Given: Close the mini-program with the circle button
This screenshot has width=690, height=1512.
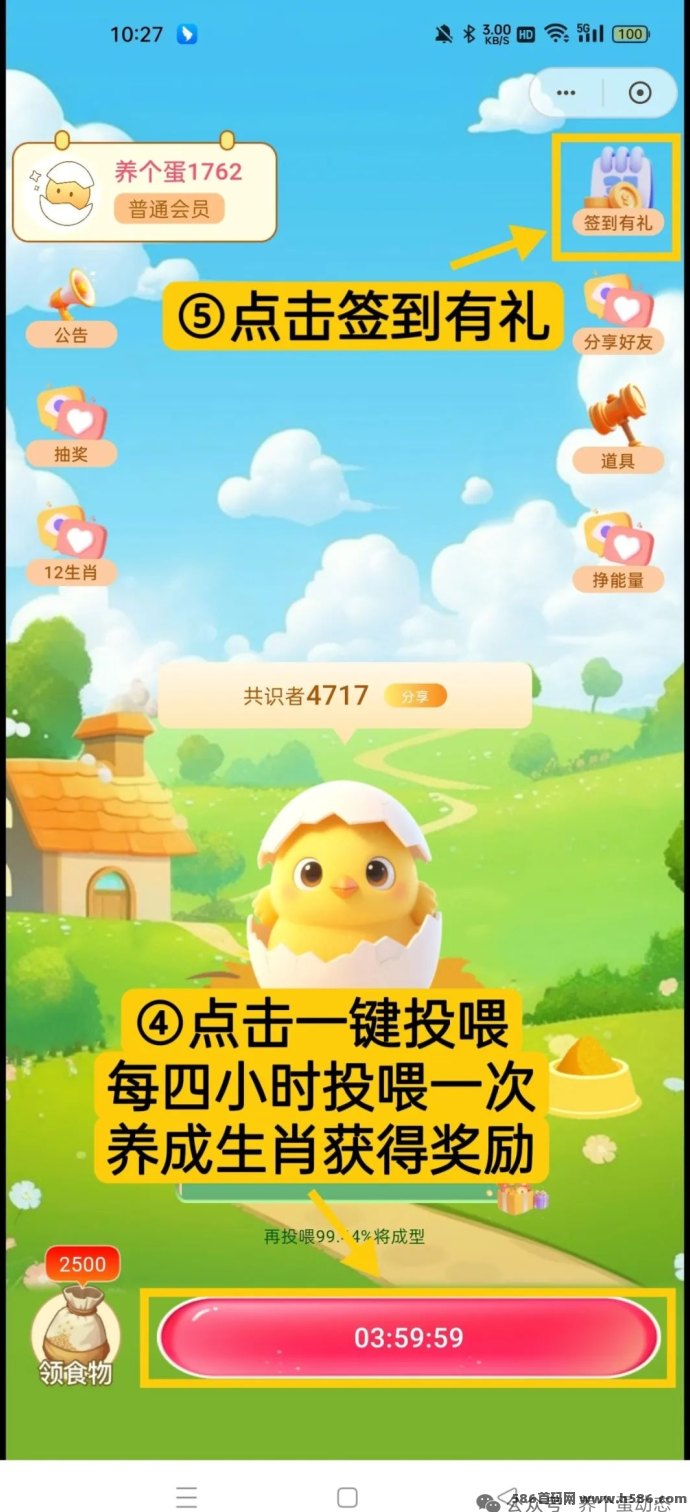Looking at the screenshot, I should 639,93.
